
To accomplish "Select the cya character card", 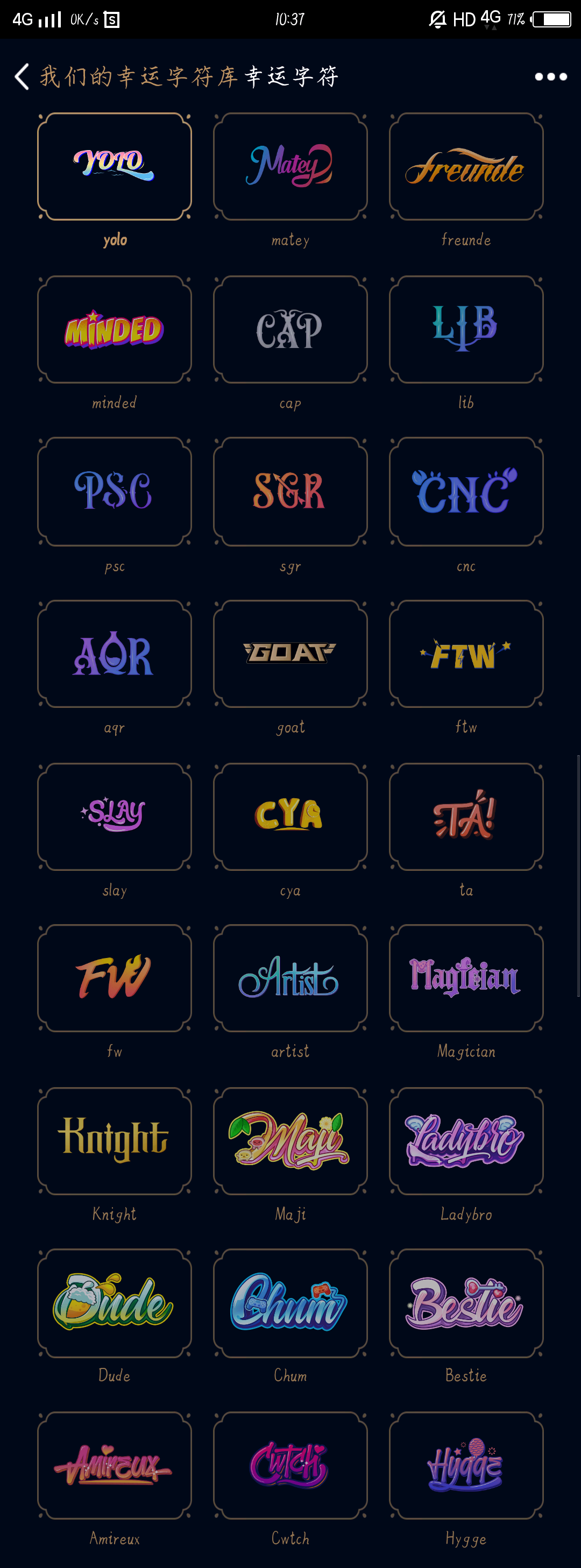I will pyautogui.click(x=290, y=816).
